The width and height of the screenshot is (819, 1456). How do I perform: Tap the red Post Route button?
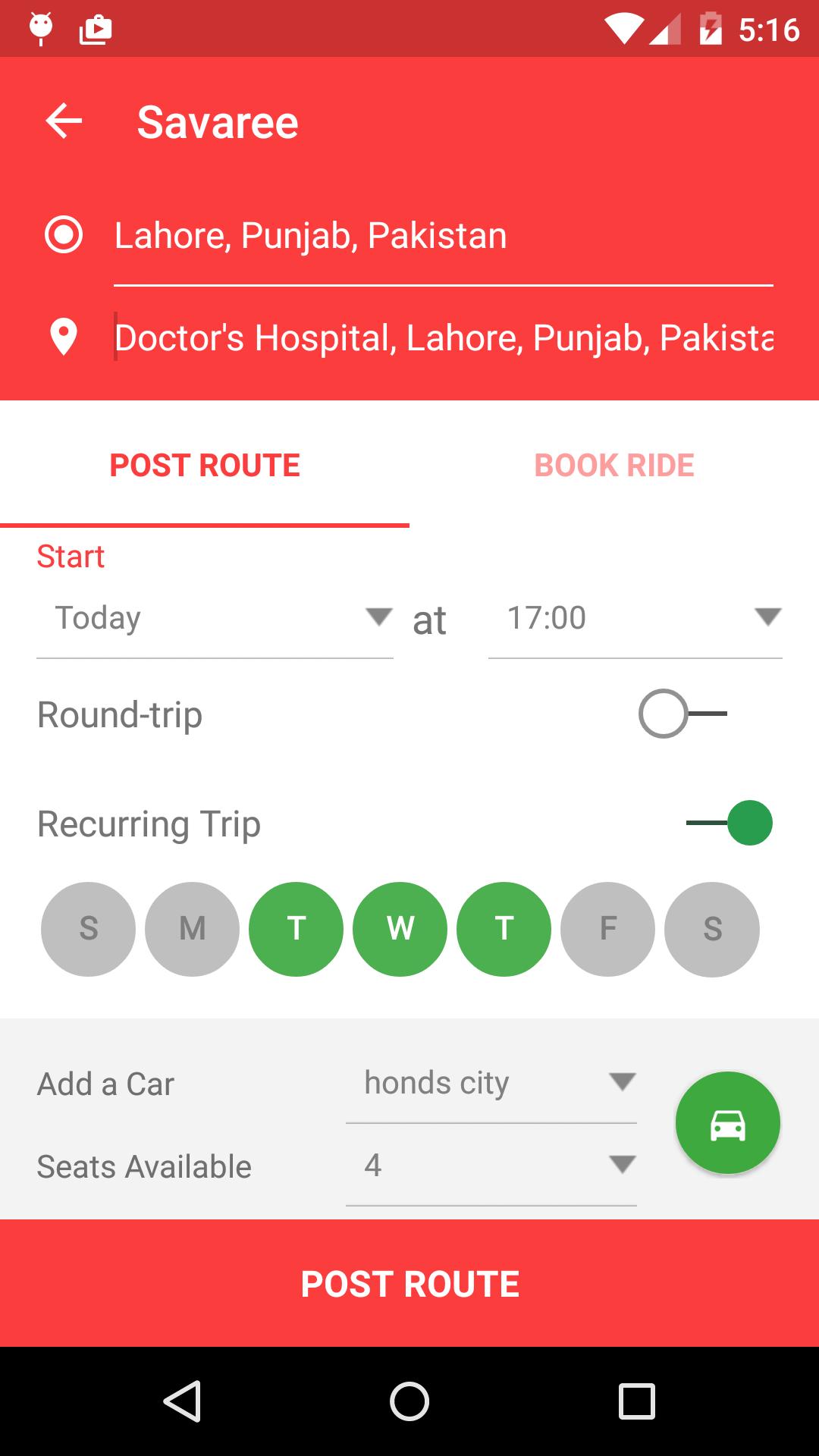(409, 1284)
